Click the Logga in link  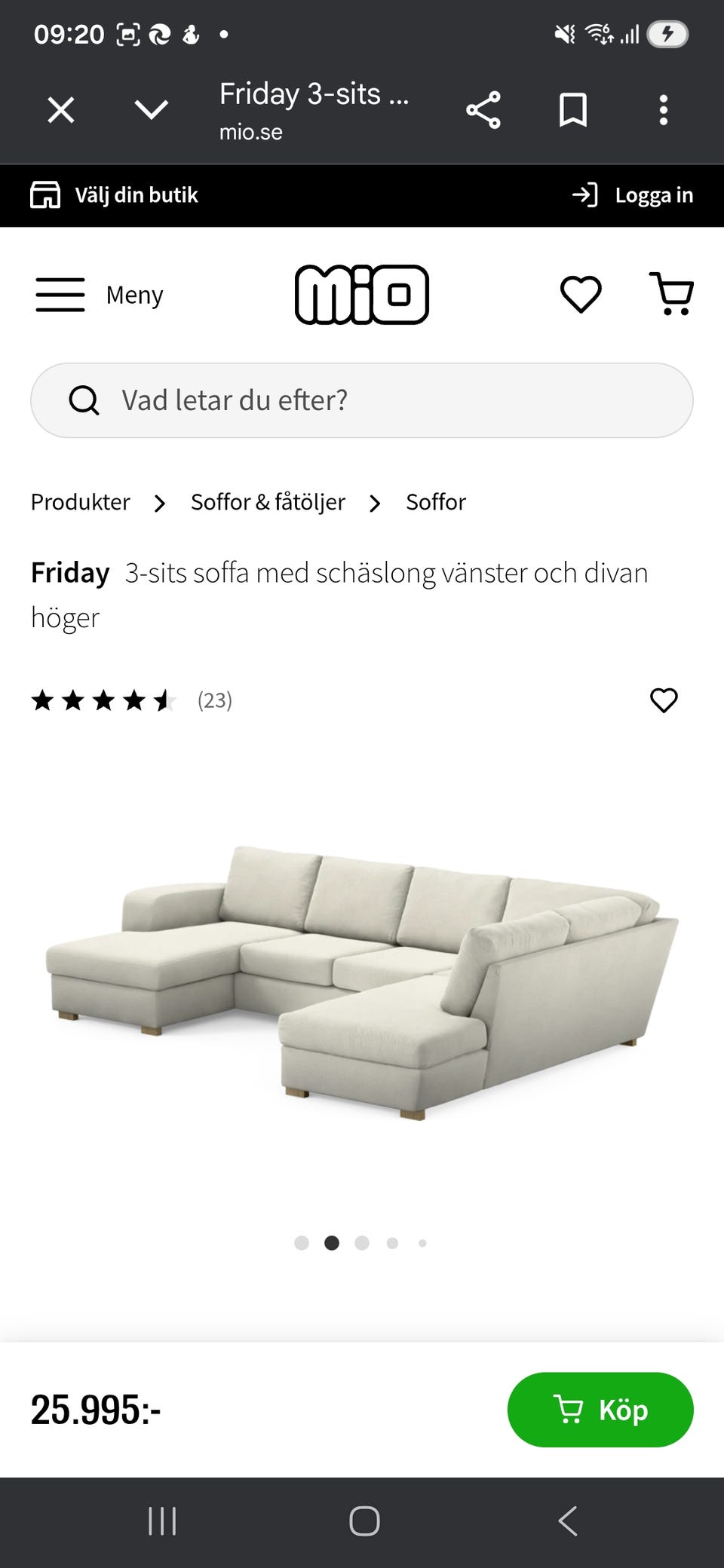click(x=655, y=194)
